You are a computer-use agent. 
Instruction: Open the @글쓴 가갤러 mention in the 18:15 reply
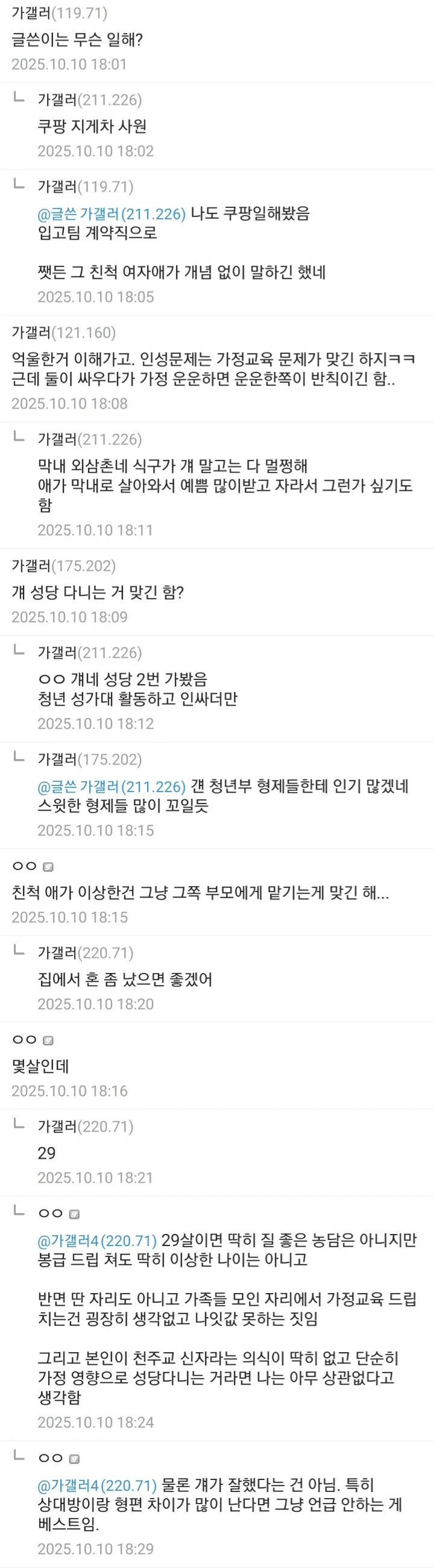[112, 787]
